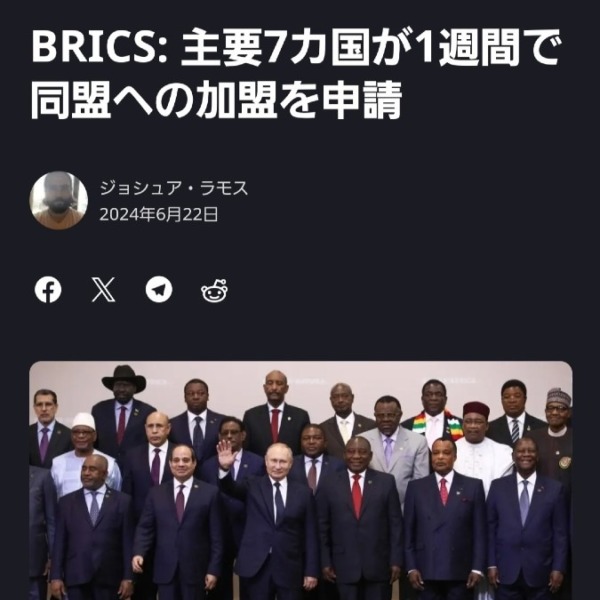
Task: Open author ジョシュア・ラモス profile
Action: (173, 188)
